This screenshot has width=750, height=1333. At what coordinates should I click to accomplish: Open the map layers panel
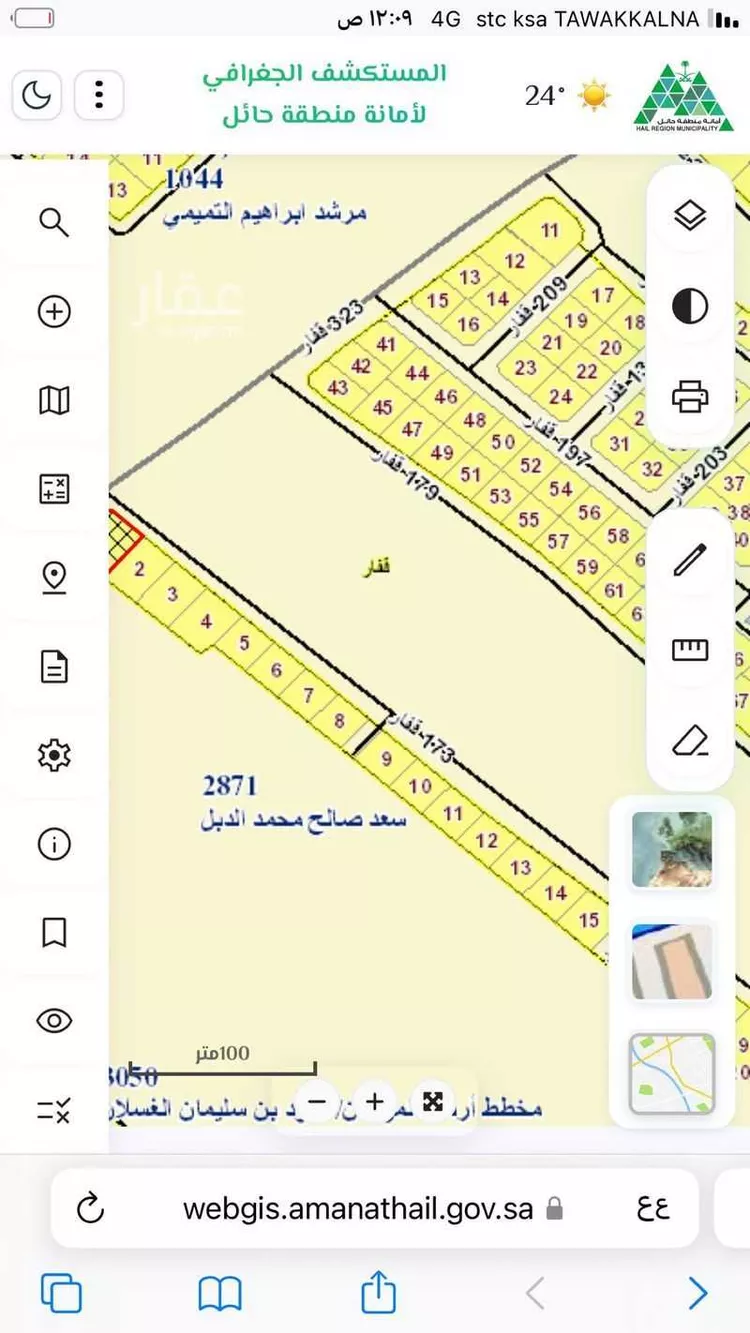point(690,215)
